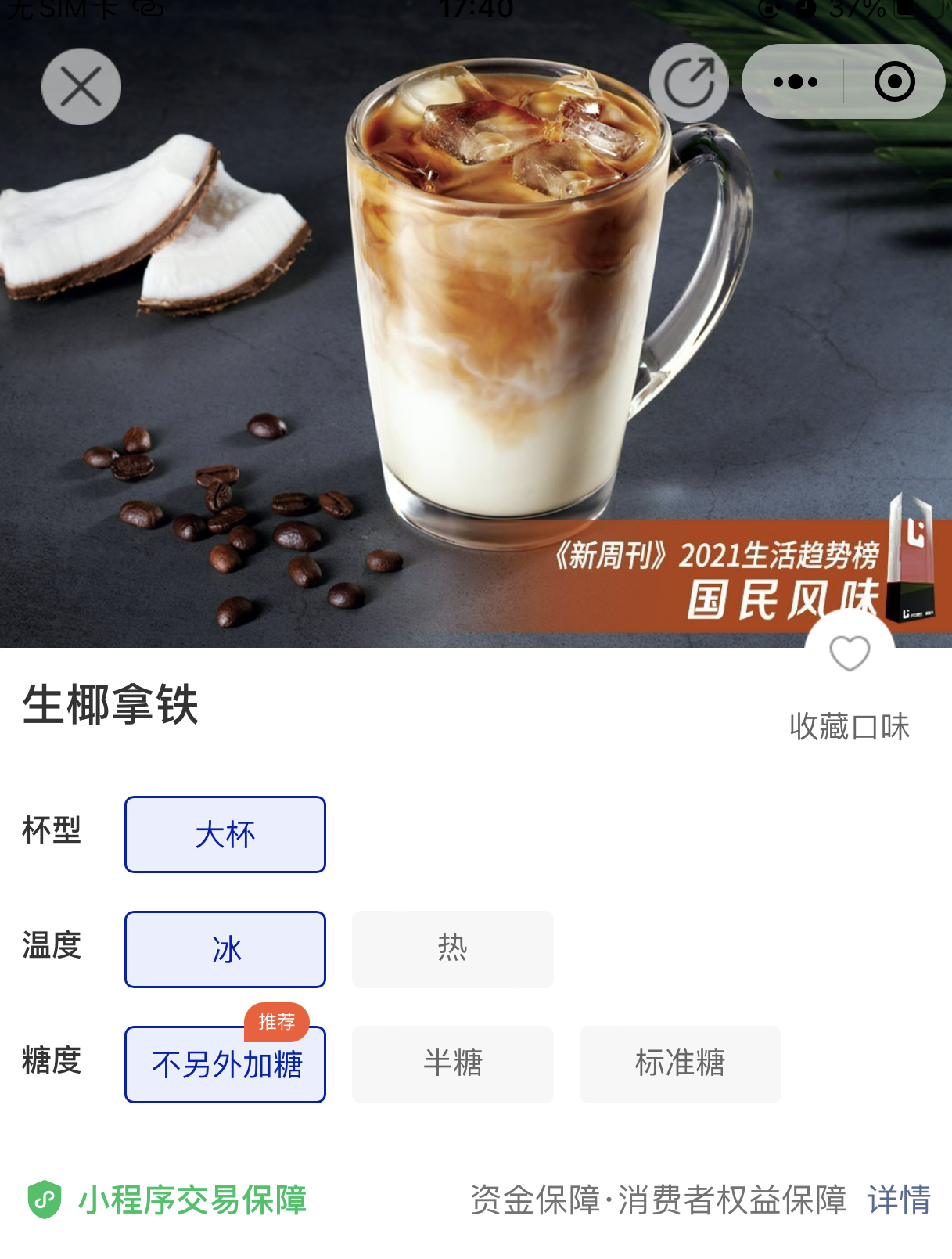The height and width of the screenshot is (1259, 952).
Task: Choose 热 temperature
Action: pos(452,949)
